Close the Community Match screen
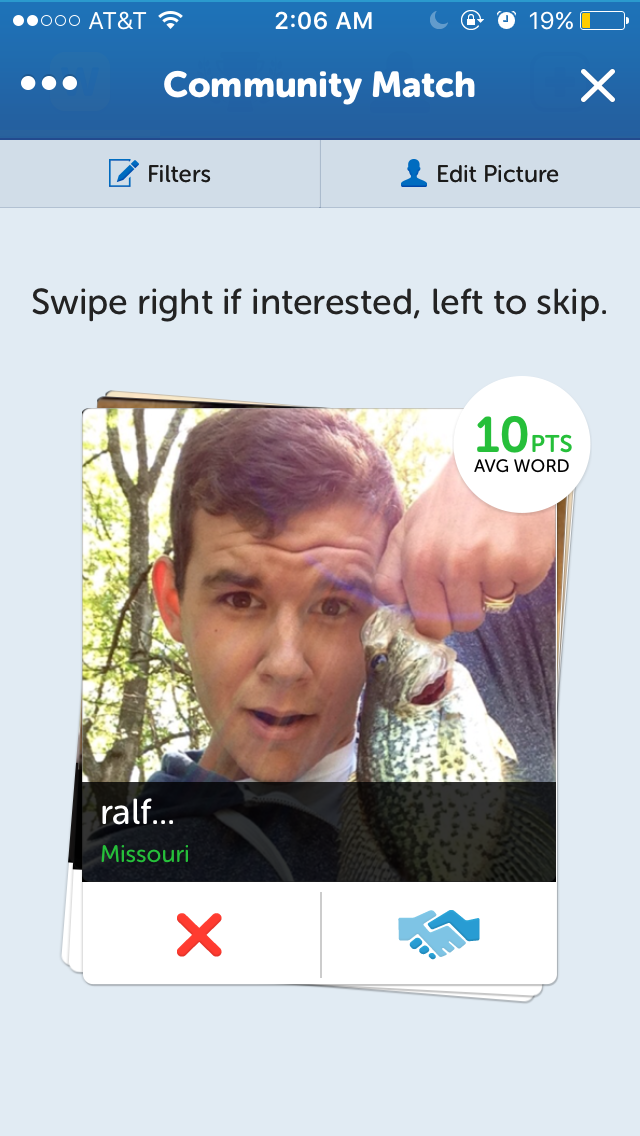Image resolution: width=640 pixels, height=1136 pixels. (597, 86)
